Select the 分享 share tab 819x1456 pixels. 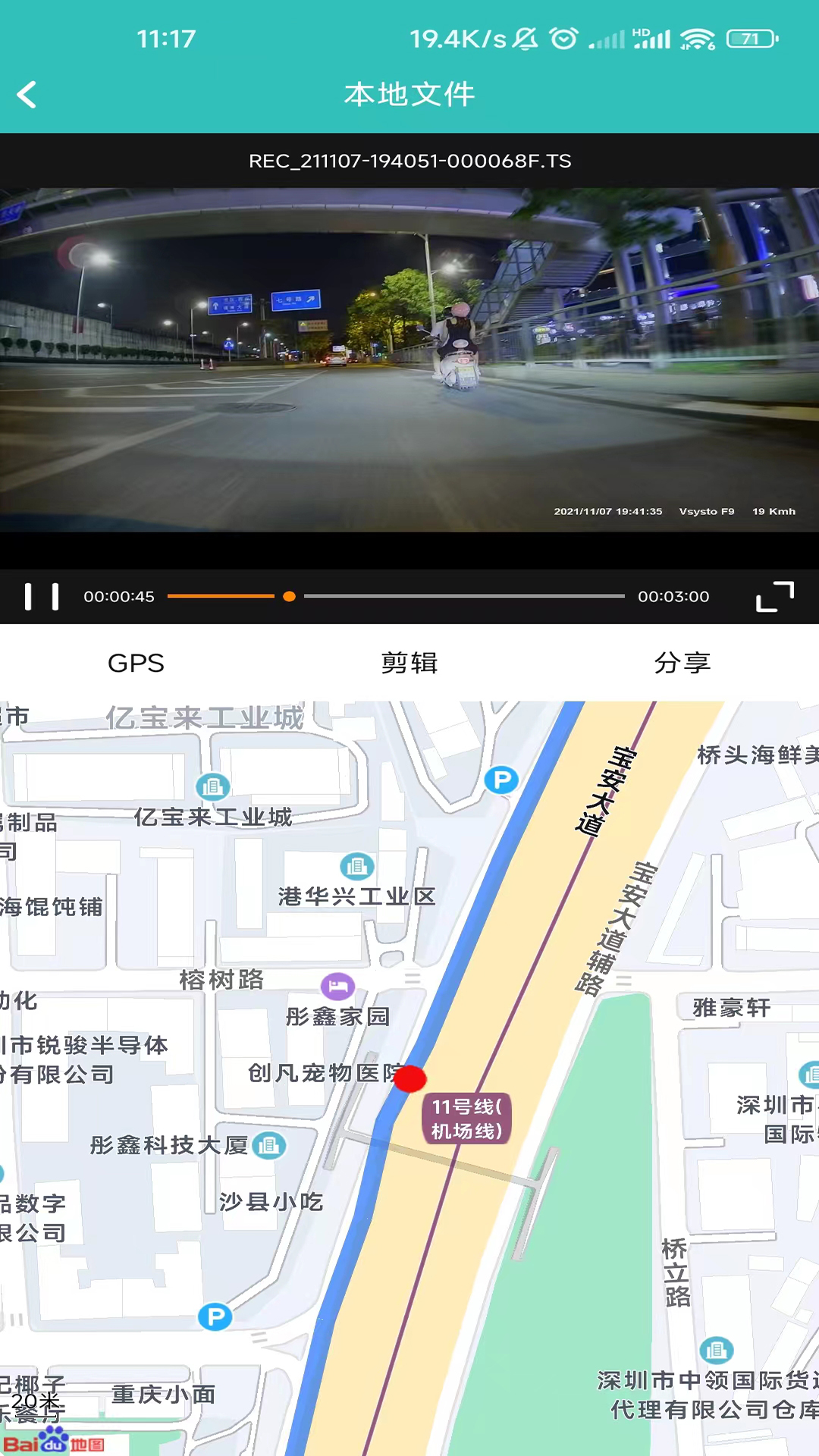coord(682,663)
